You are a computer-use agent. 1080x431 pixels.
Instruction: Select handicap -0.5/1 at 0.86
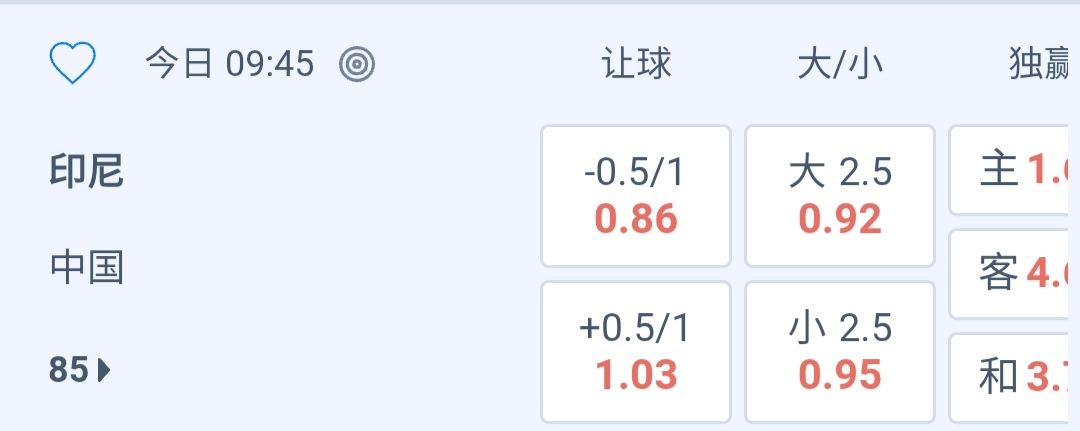(x=636, y=196)
